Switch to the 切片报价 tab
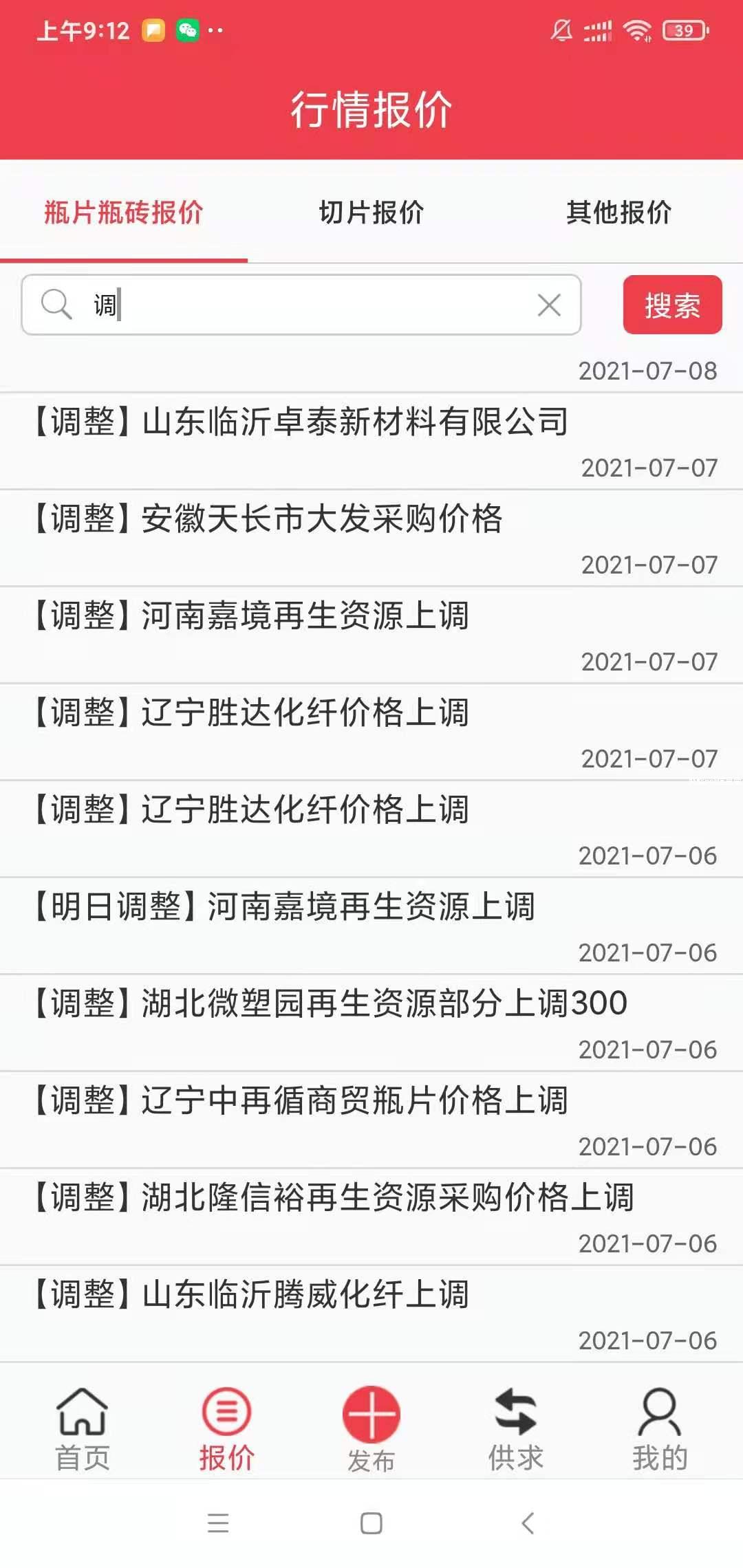 point(371,213)
